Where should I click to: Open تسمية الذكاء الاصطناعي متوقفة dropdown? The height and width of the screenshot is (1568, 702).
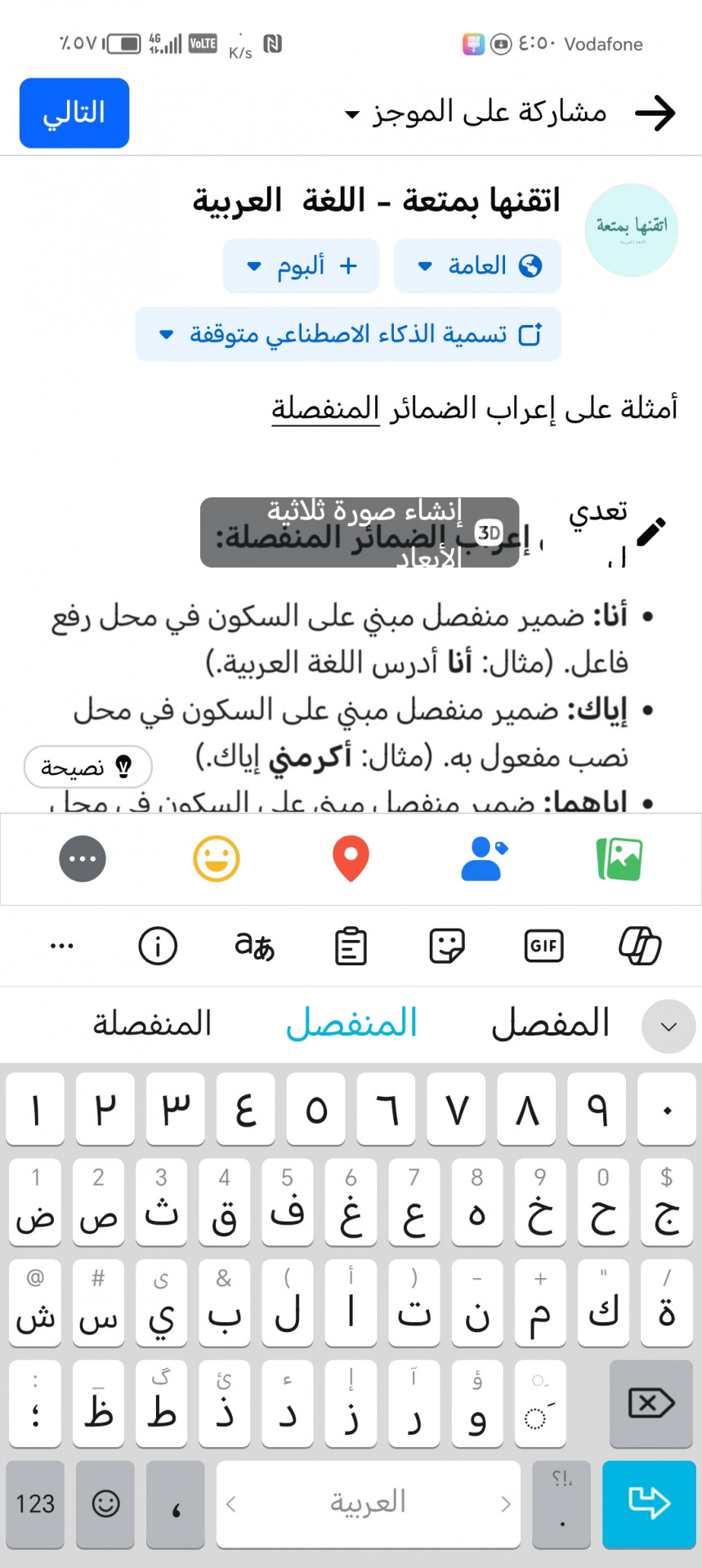pyautogui.click(x=348, y=334)
